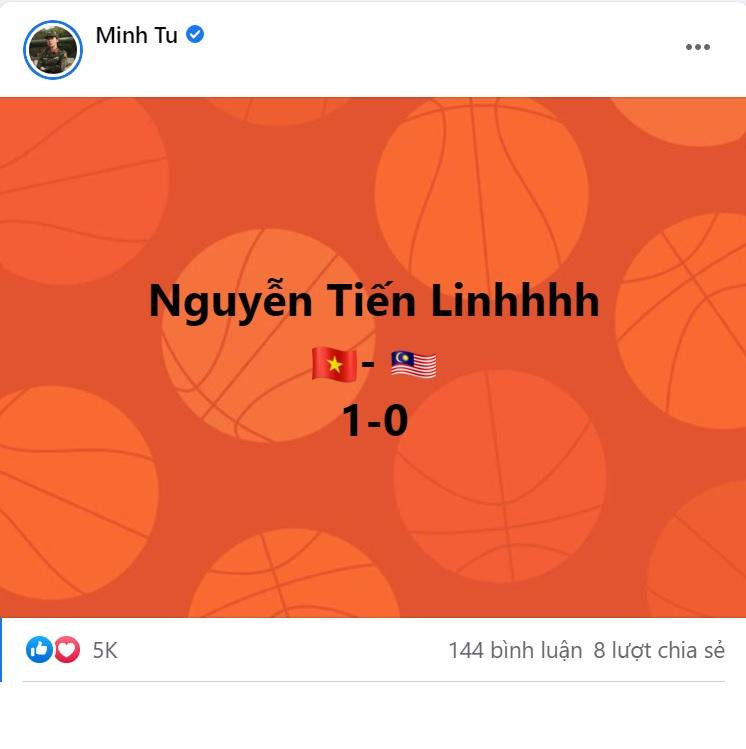Open the post's three-dot options menu

pos(698,47)
